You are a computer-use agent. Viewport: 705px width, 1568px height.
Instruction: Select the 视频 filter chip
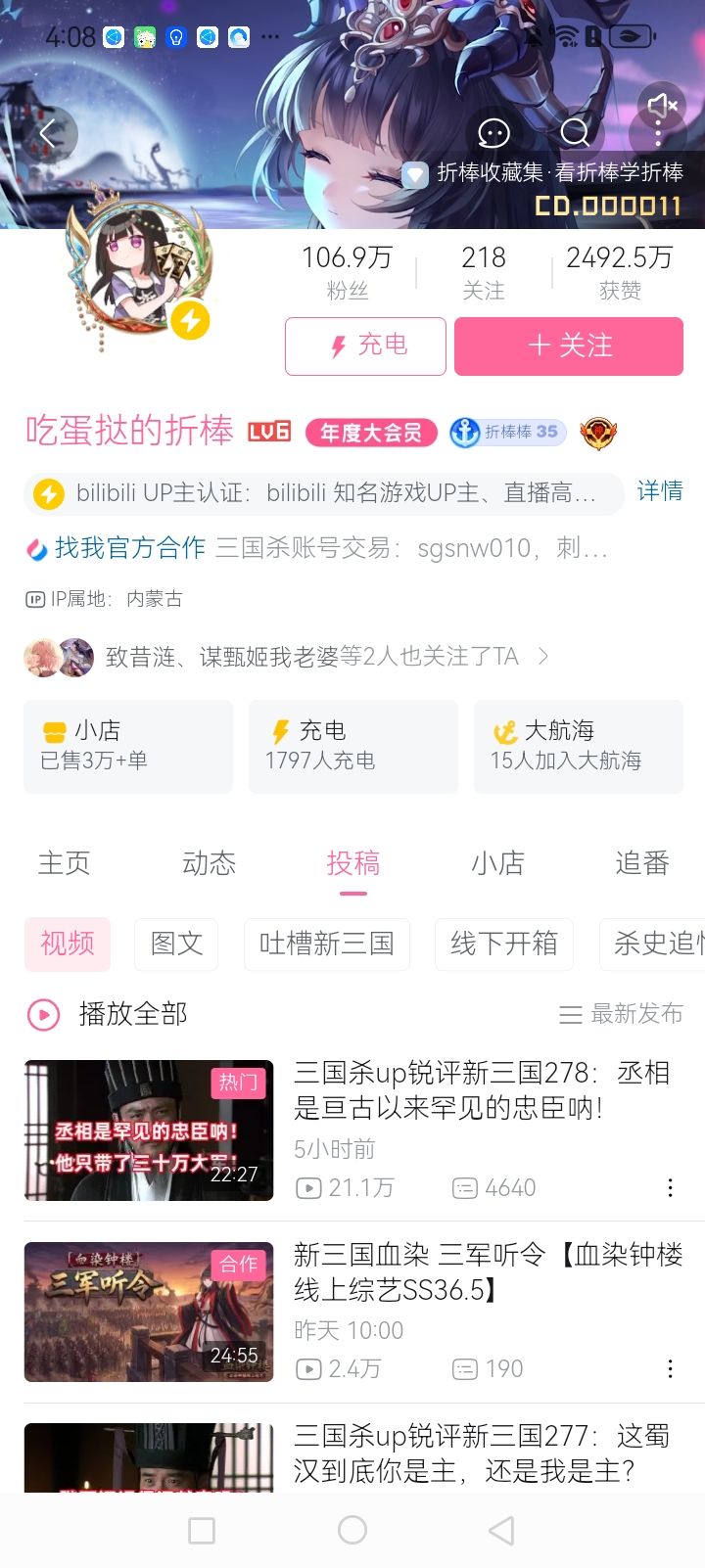click(x=67, y=944)
